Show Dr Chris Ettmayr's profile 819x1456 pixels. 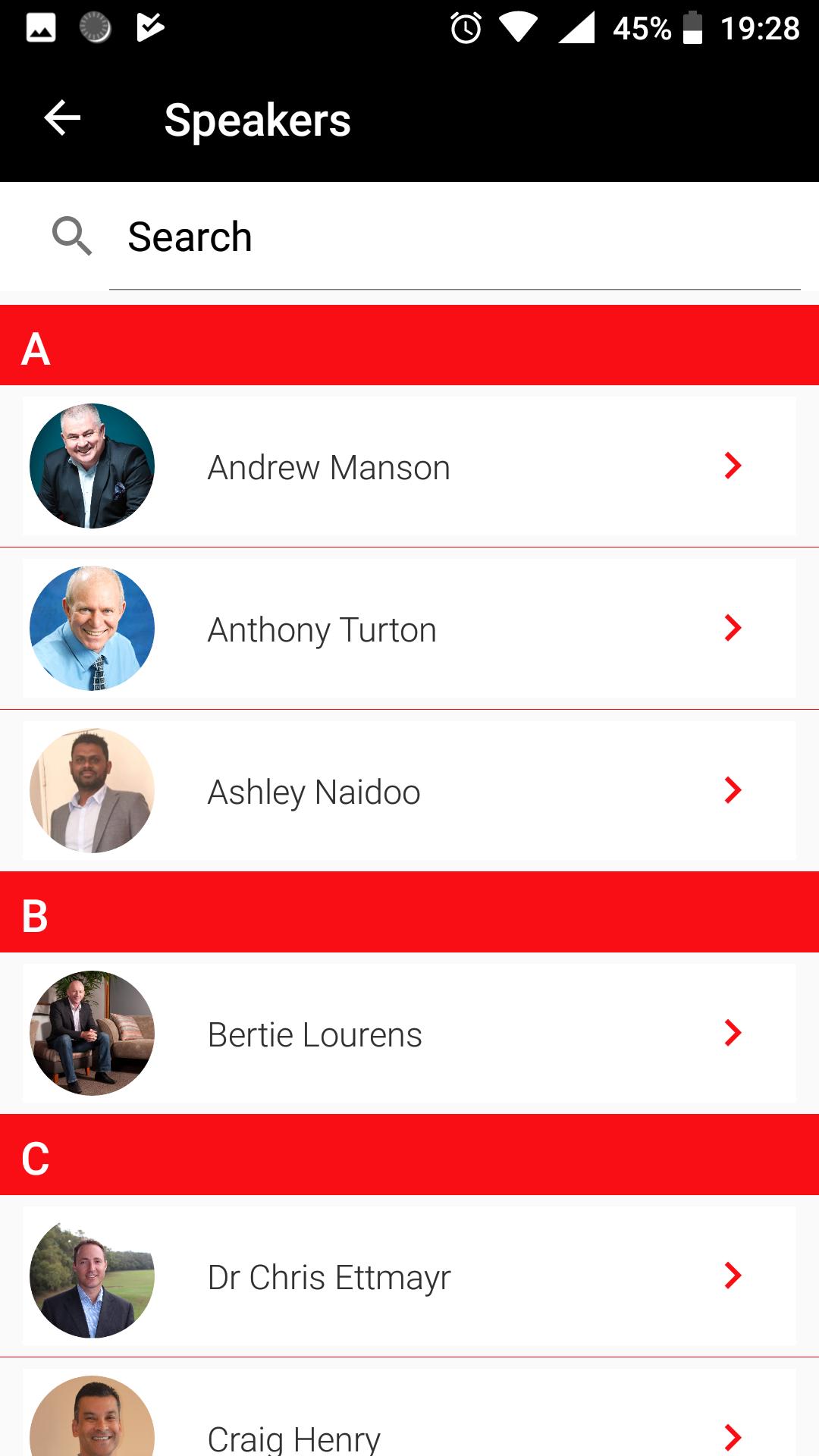point(409,1276)
